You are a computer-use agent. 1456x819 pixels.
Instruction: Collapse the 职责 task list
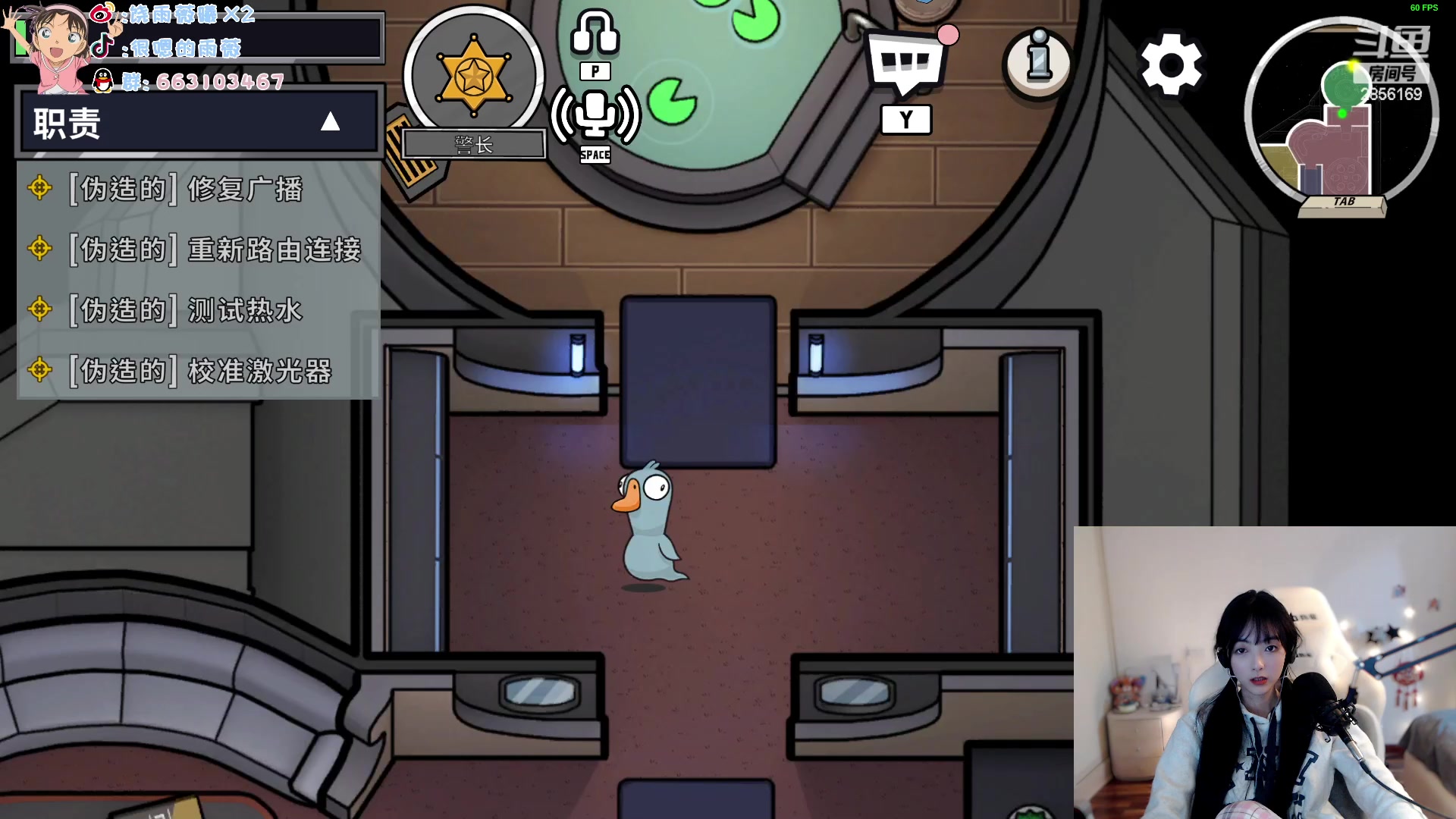(x=330, y=121)
